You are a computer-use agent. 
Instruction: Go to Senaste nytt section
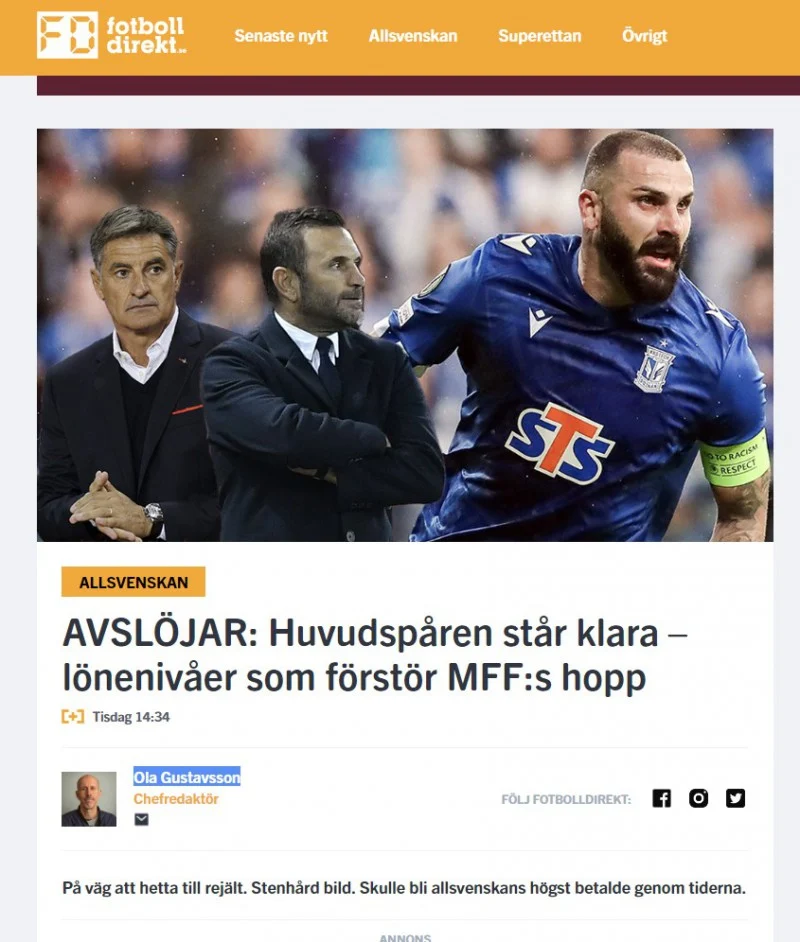281,36
